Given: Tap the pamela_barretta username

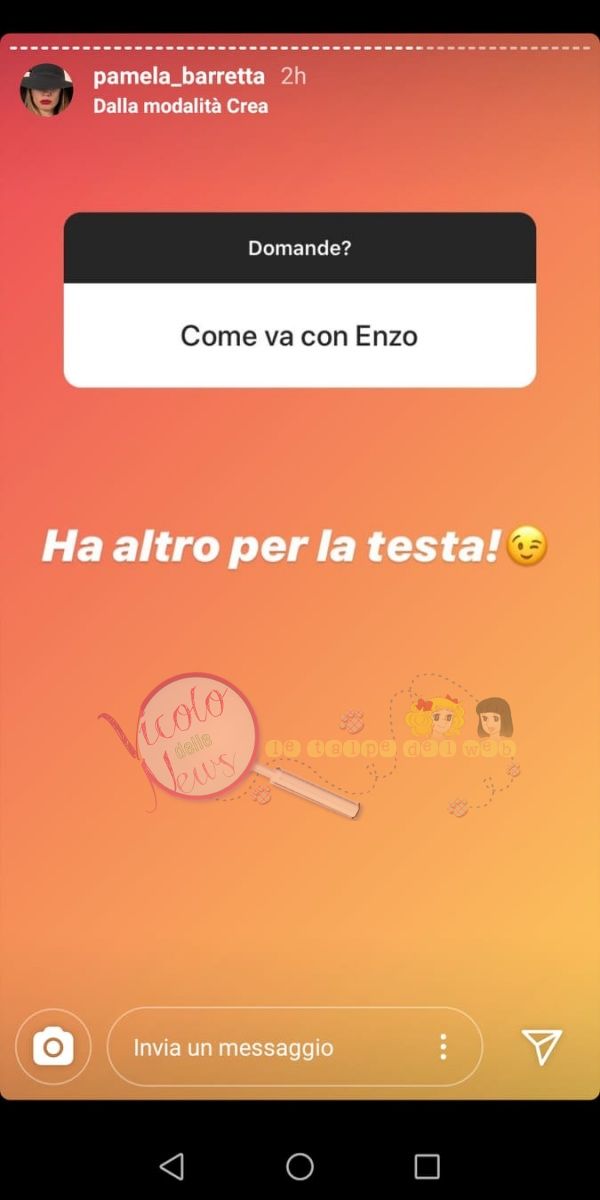Looking at the screenshot, I should [x=179, y=76].
